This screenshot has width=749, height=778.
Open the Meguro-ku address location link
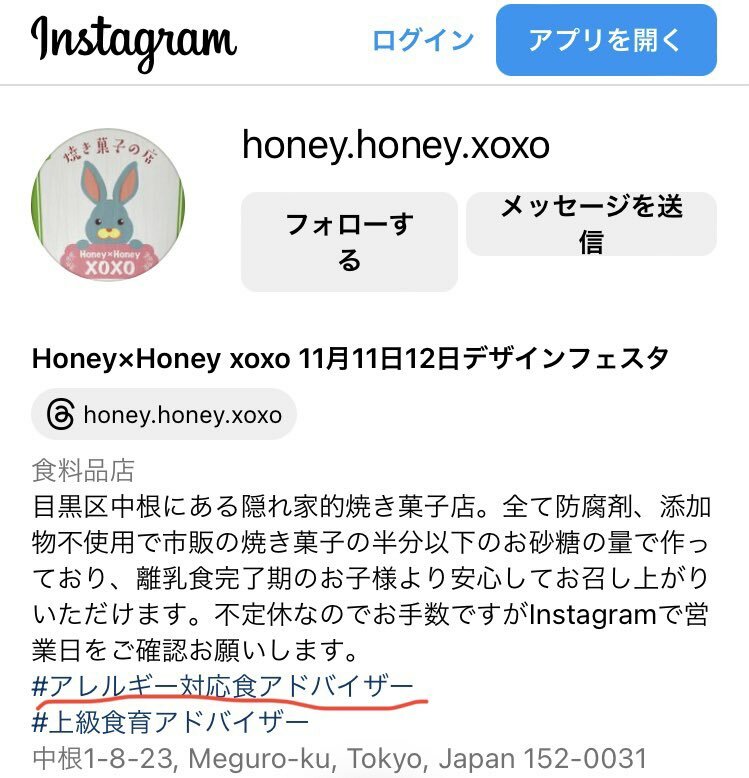(x=340, y=757)
